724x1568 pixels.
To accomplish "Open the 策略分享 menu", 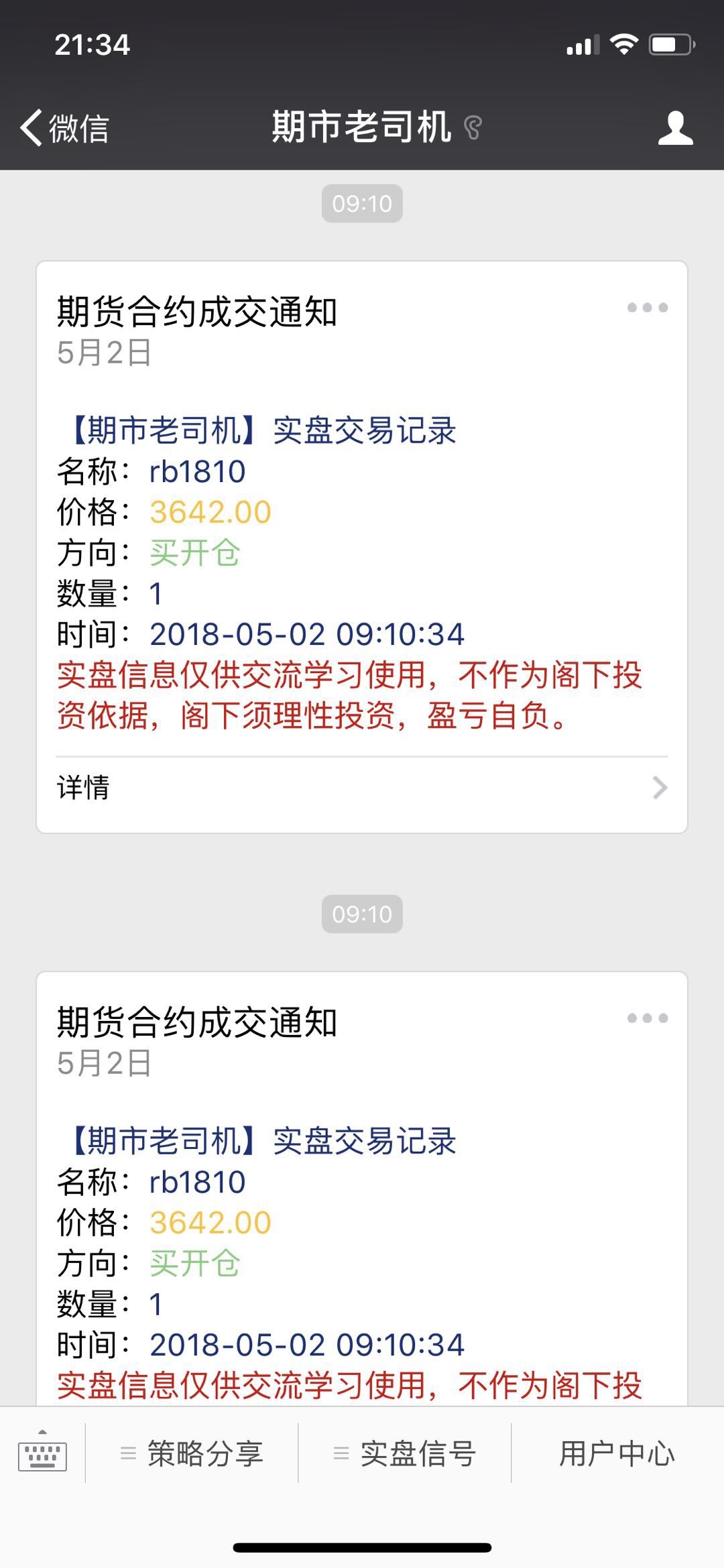I will 192,1454.
